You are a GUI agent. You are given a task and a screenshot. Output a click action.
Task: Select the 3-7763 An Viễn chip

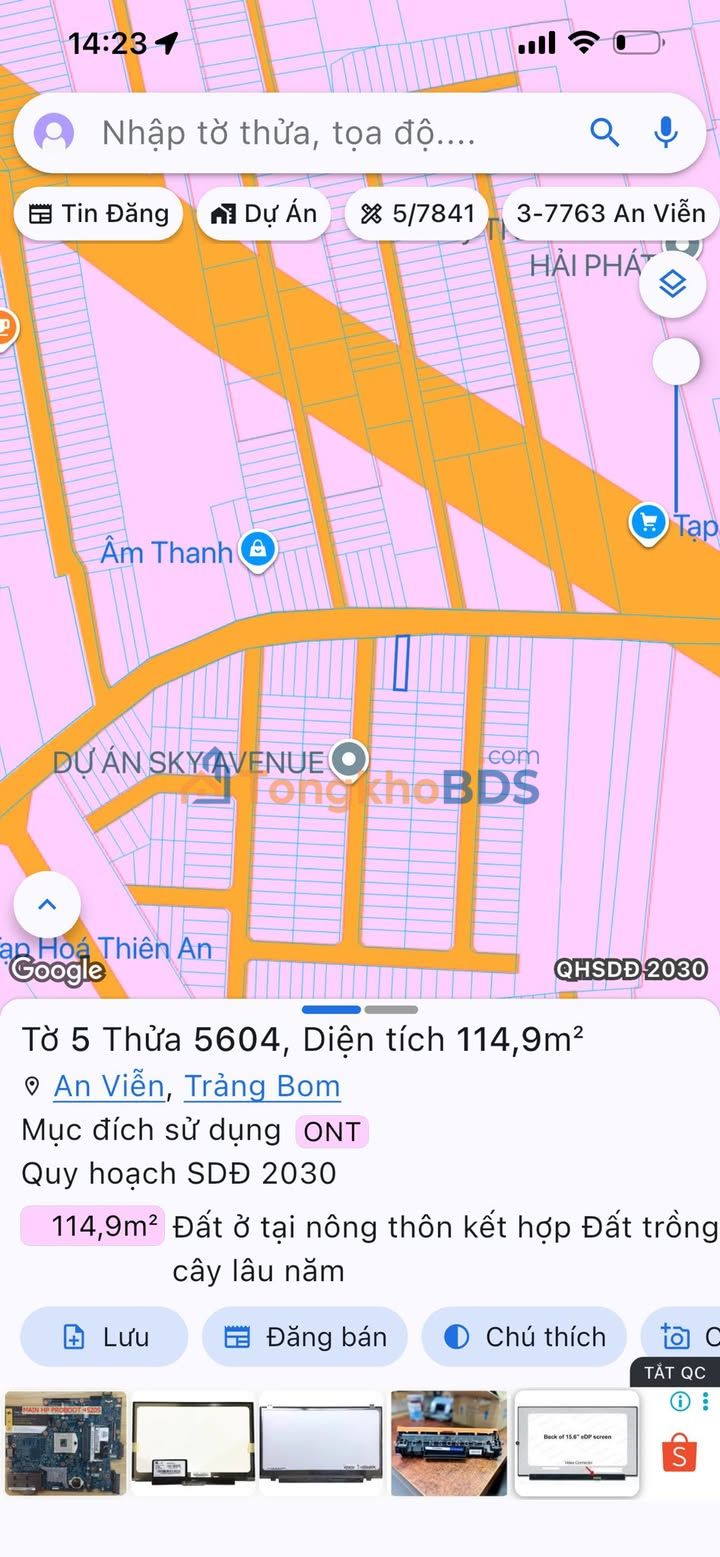pyautogui.click(x=610, y=213)
